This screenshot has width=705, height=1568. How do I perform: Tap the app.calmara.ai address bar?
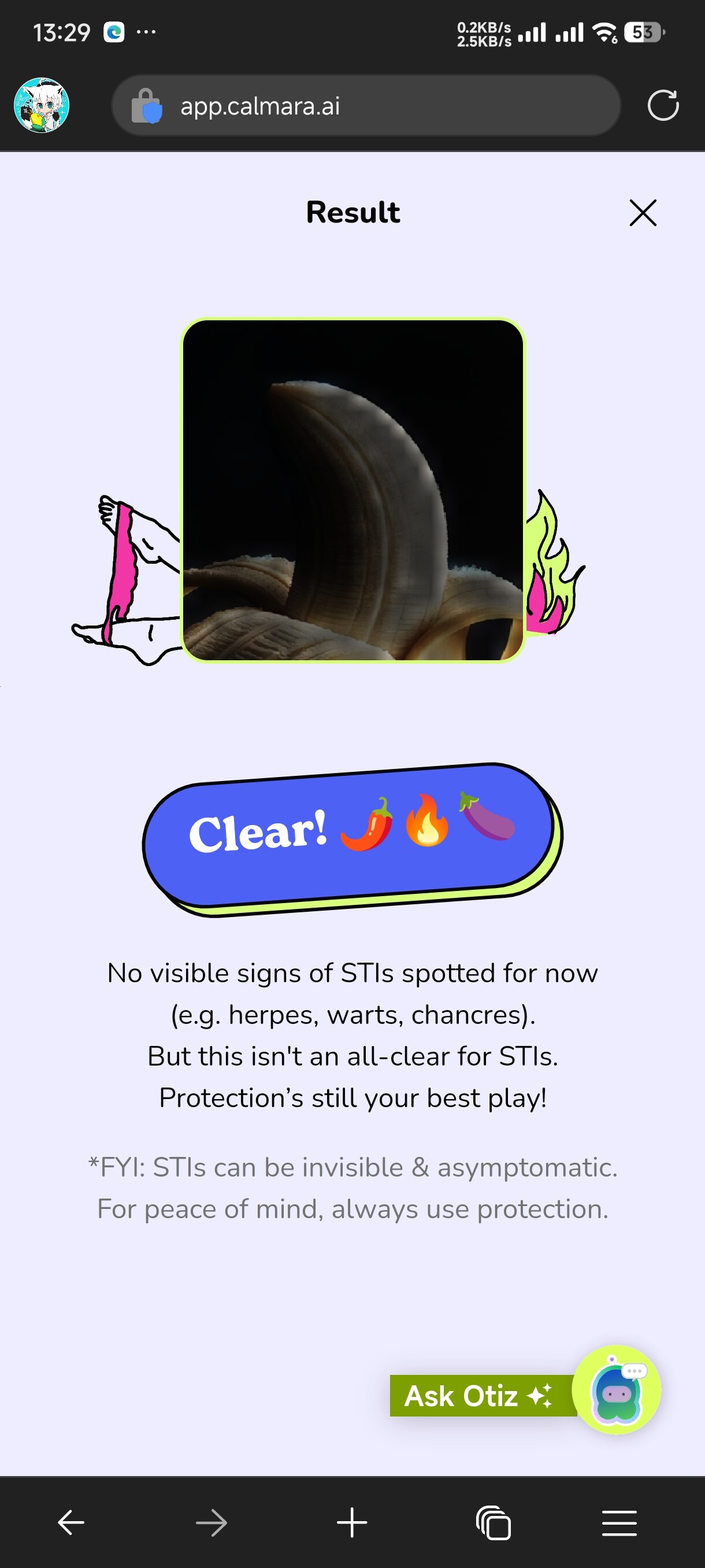366,106
